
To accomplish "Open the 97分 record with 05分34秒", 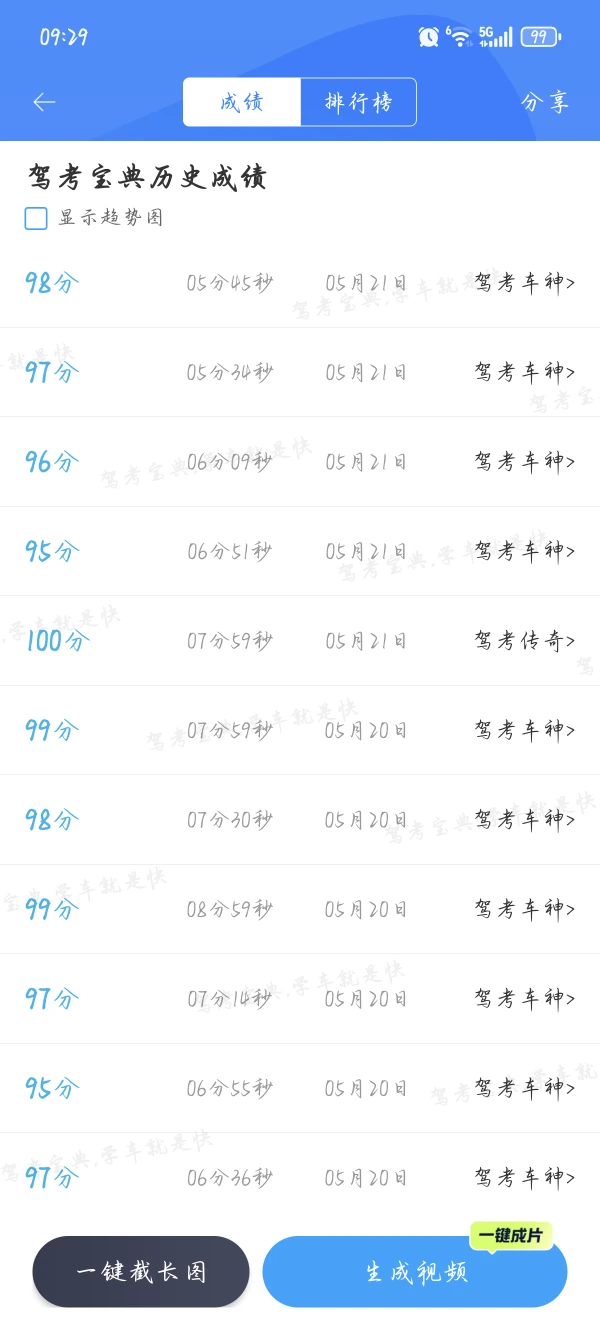I will [x=300, y=372].
